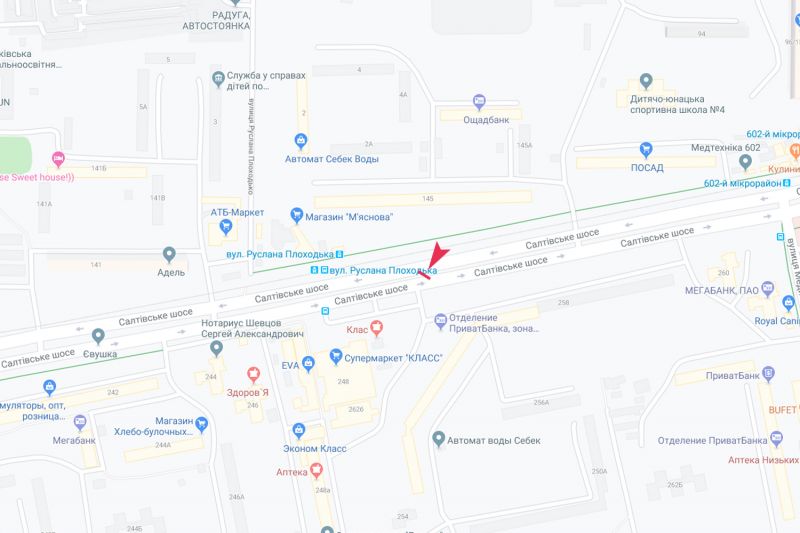Tap the Аптека pharmacy pin
This screenshot has width=800, height=533.
pos(317,469)
